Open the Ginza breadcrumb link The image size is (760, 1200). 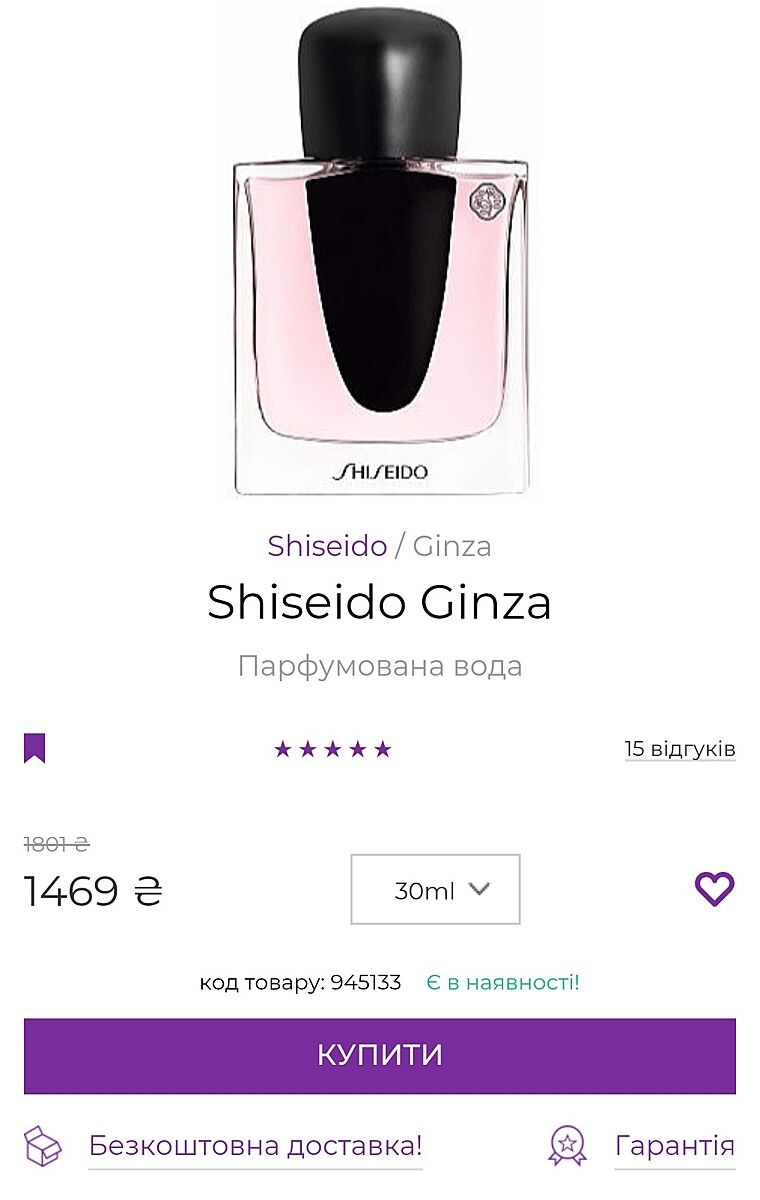tap(452, 546)
